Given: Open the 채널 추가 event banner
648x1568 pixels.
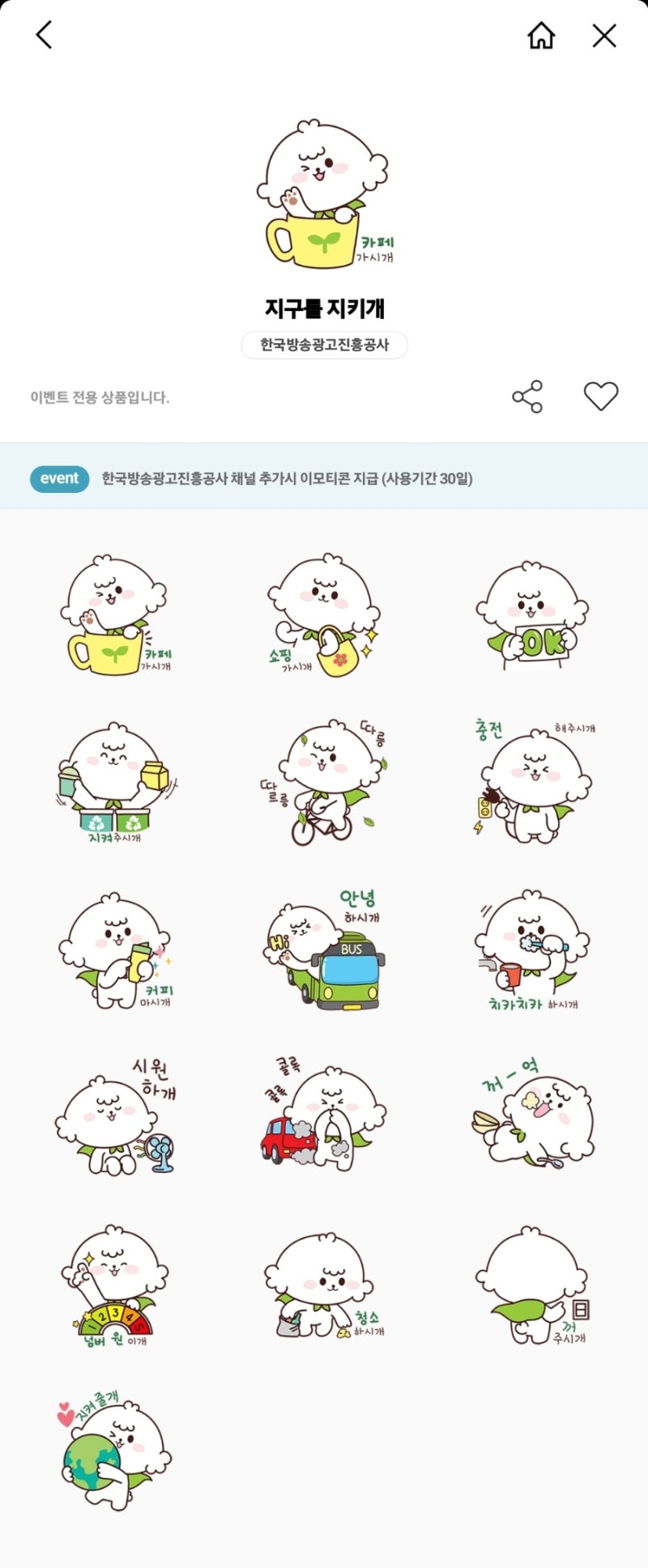Looking at the screenshot, I should (324, 478).
